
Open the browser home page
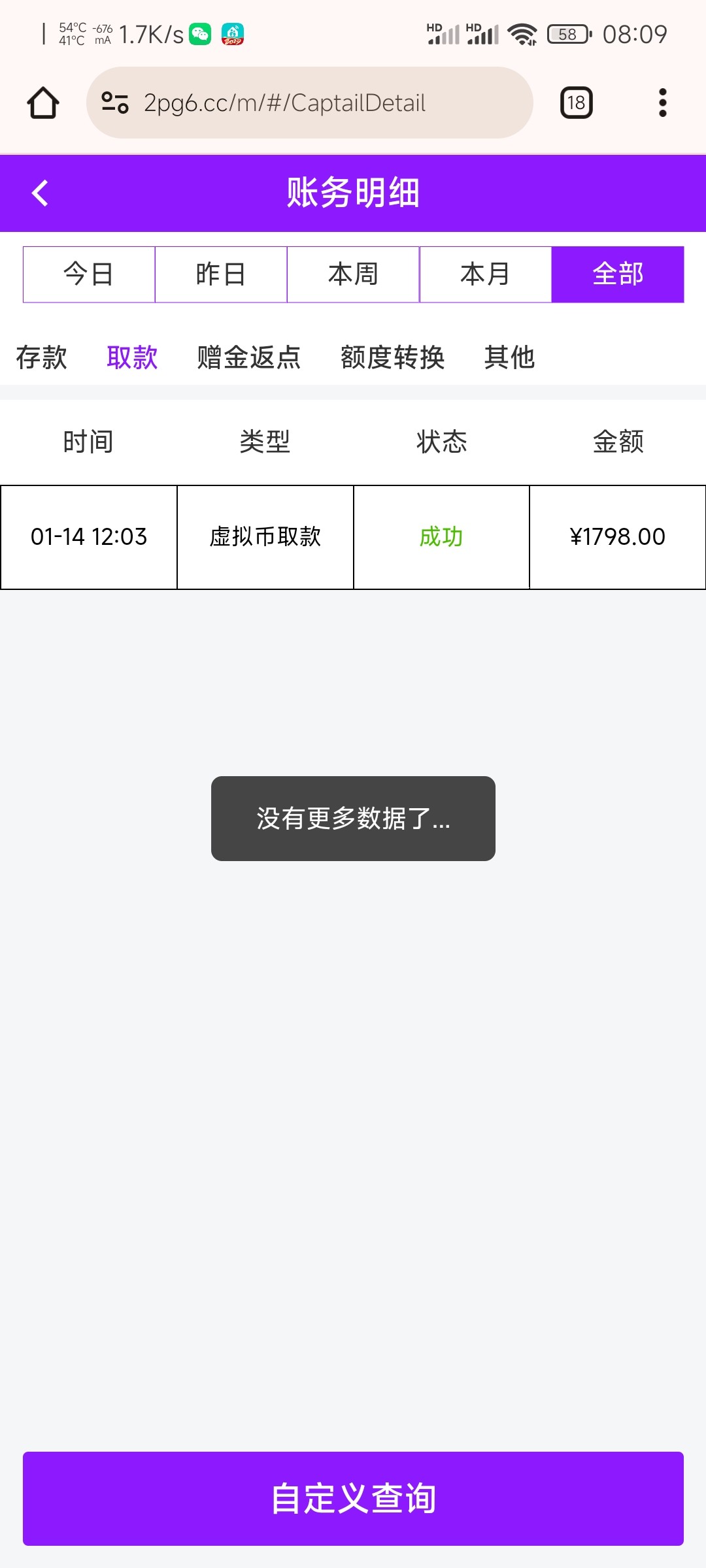43,103
